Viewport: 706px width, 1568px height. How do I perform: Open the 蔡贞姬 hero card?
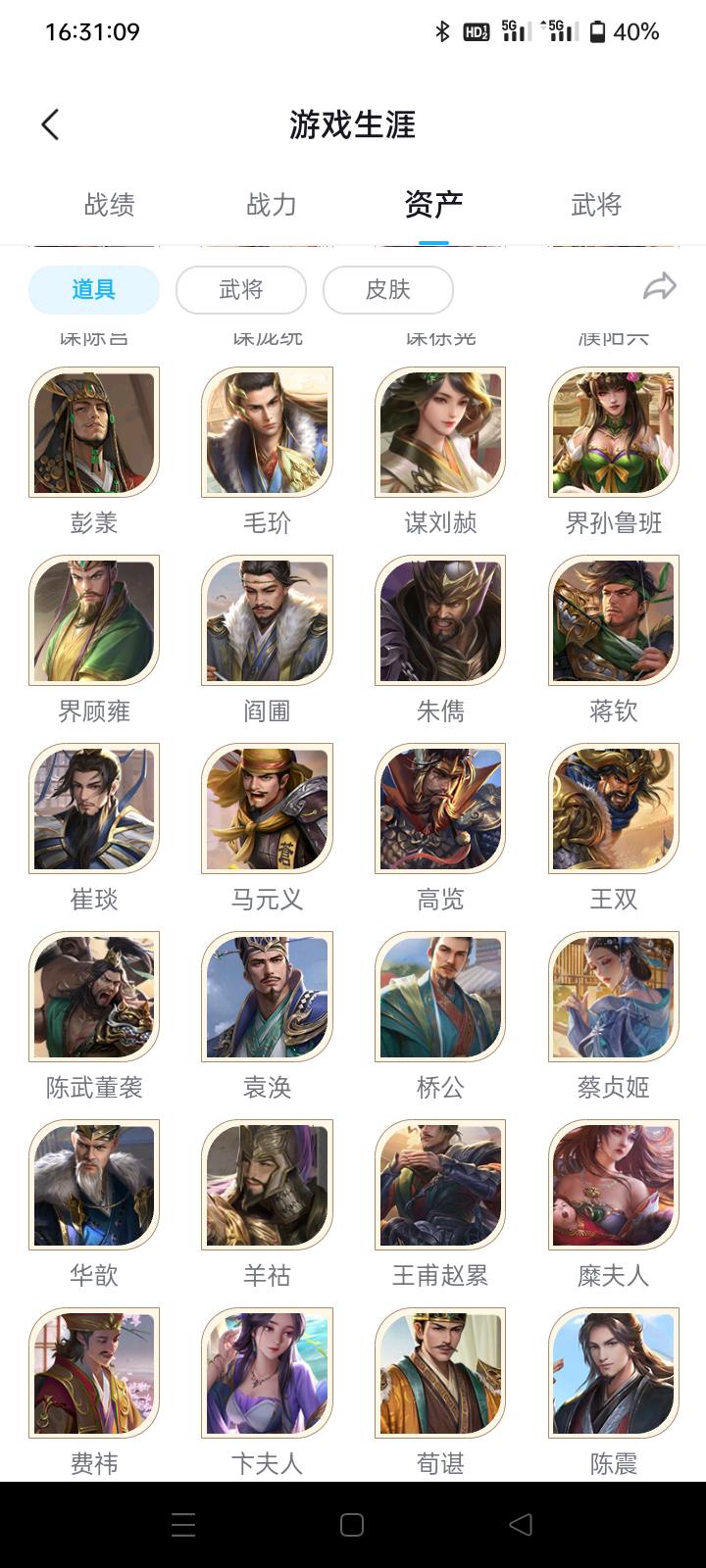click(x=614, y=997)
